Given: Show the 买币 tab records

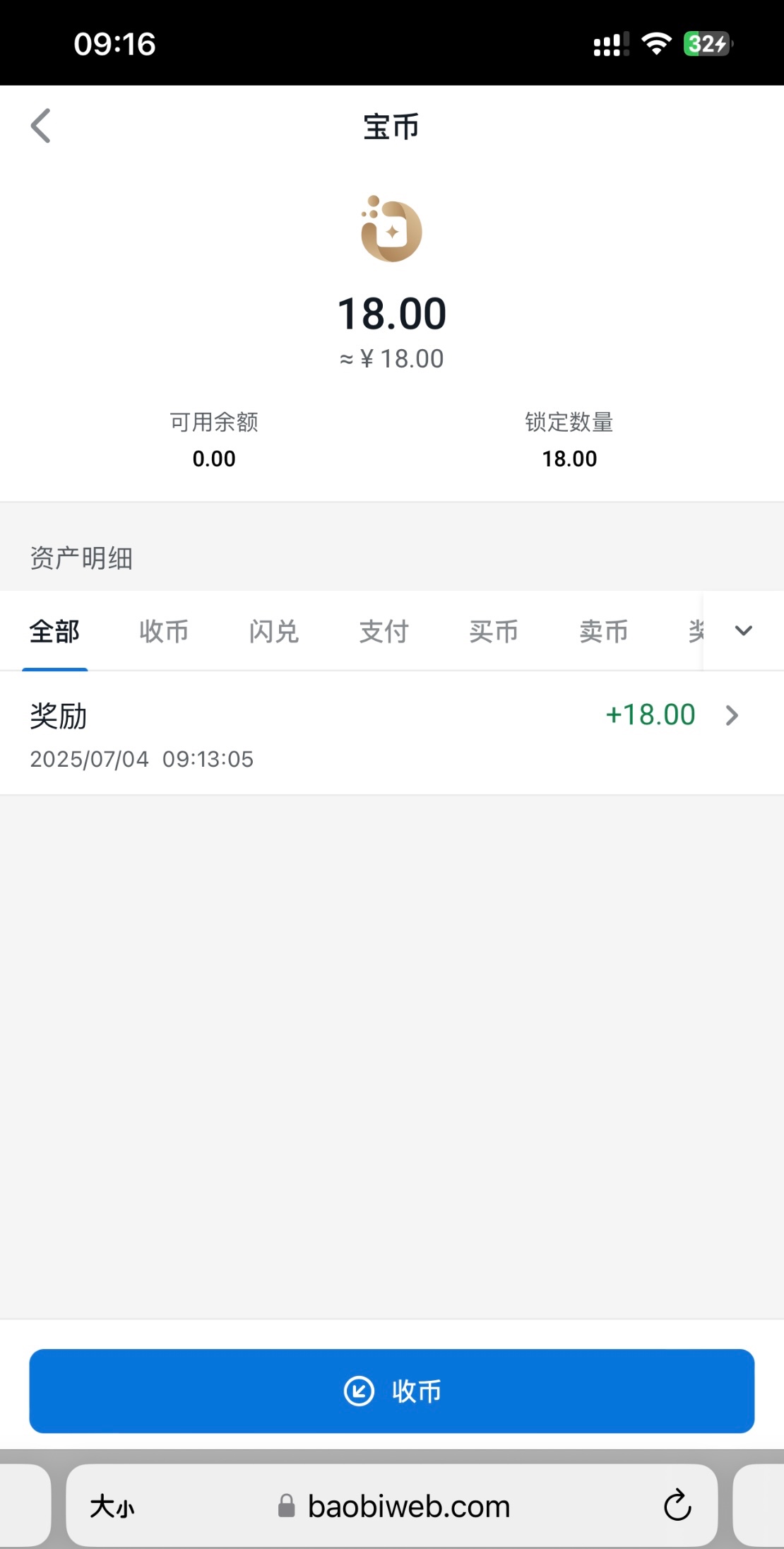Looking at the screenshot, I should coord(494,631).
